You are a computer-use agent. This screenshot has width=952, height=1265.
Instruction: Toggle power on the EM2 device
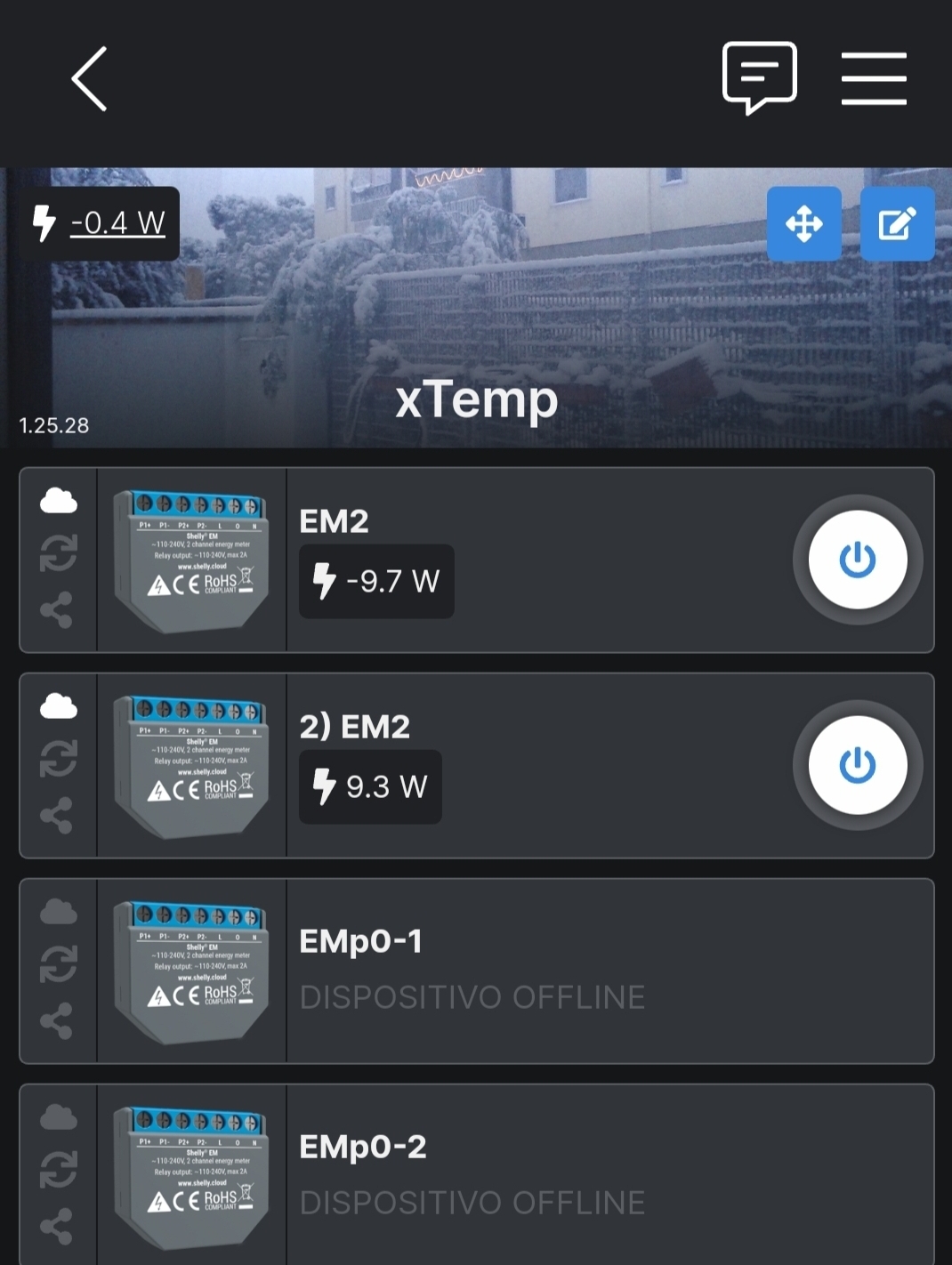click(857, 560)
